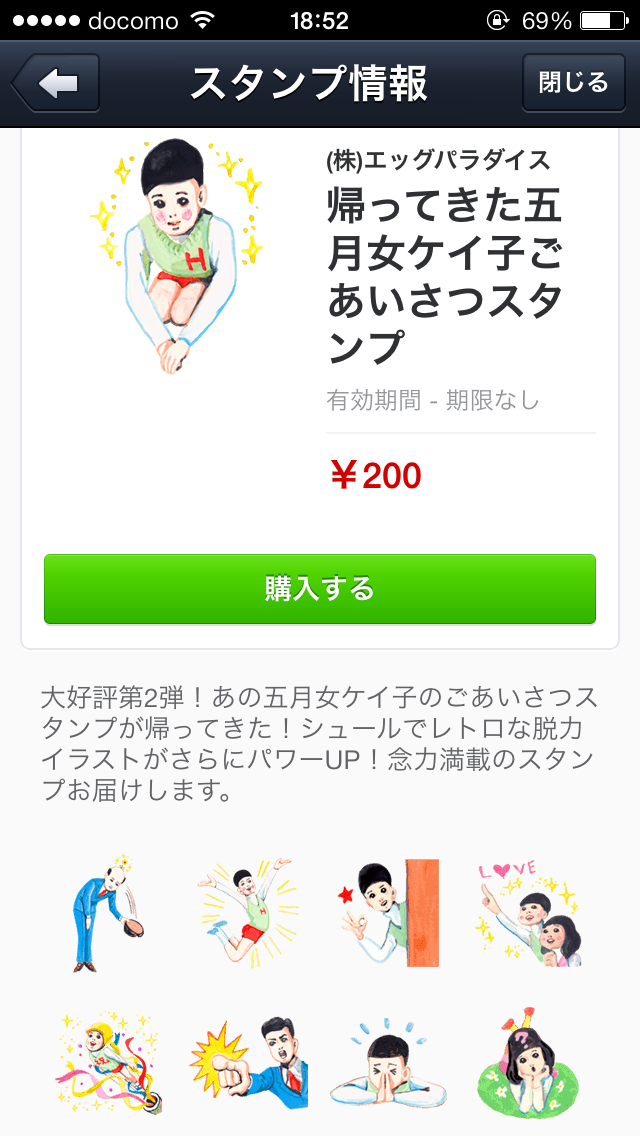Screen dimensions: 640x1136
Task: Tap the green 購入する purchase button
Action: [x=320, y=589]
